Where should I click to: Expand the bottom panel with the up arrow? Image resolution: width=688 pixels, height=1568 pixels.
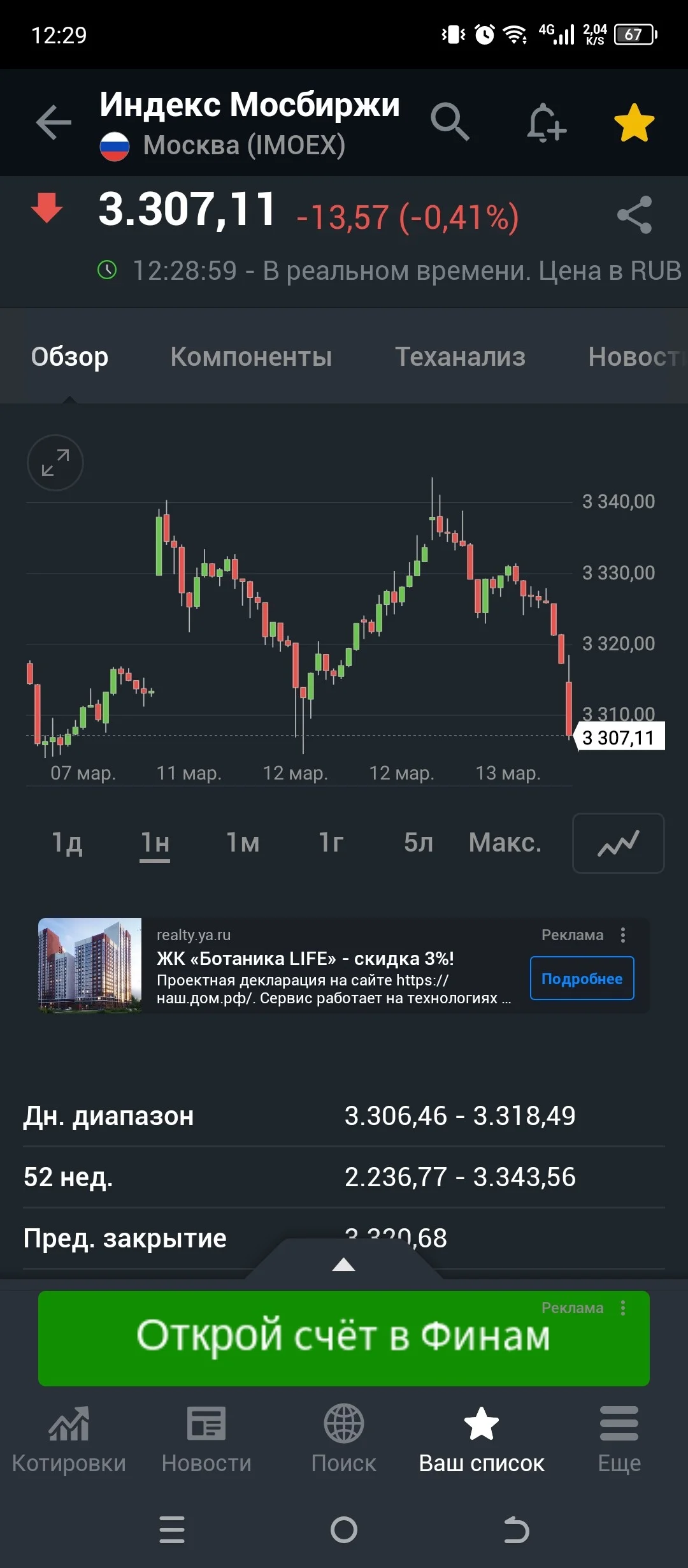coord(344,1264)
